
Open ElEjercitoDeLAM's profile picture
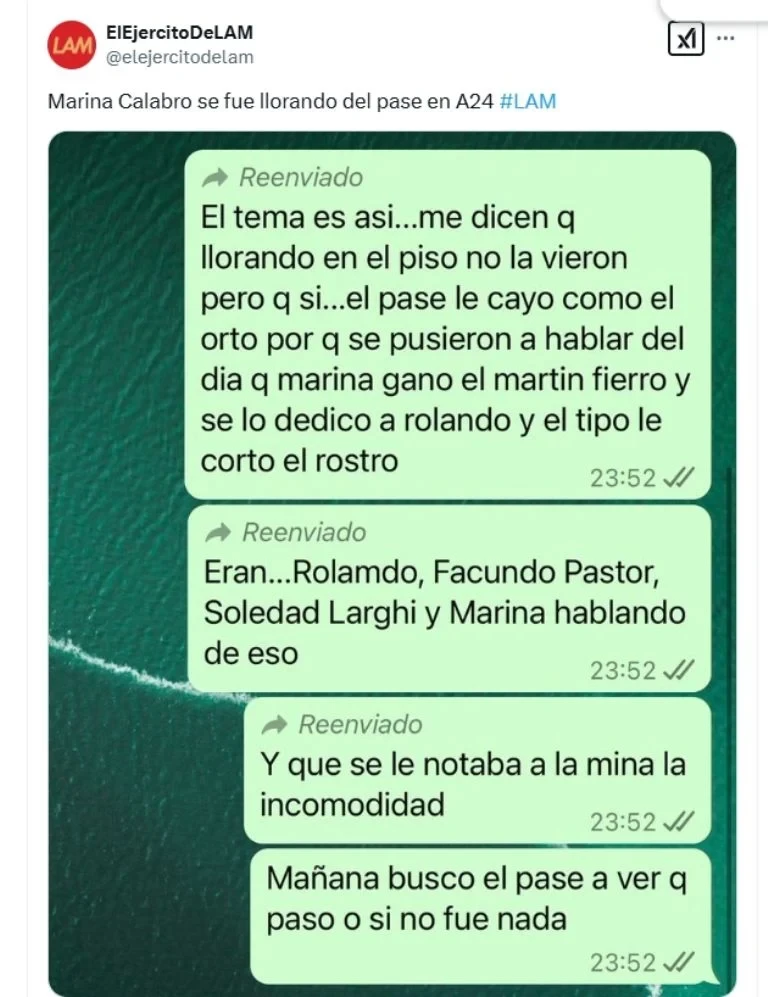tap(71, 44)
